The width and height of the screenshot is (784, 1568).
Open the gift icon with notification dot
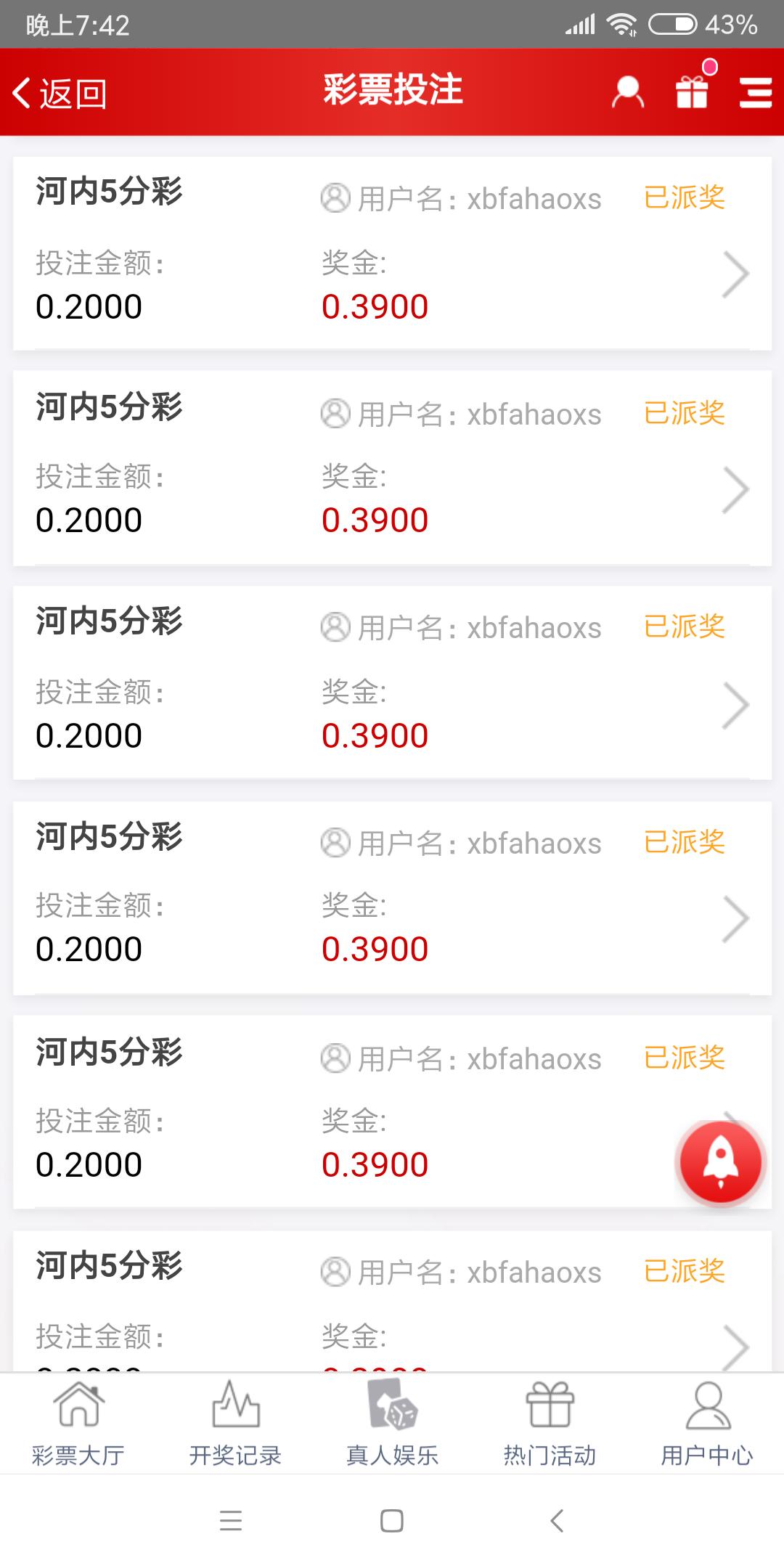(691, 91)
